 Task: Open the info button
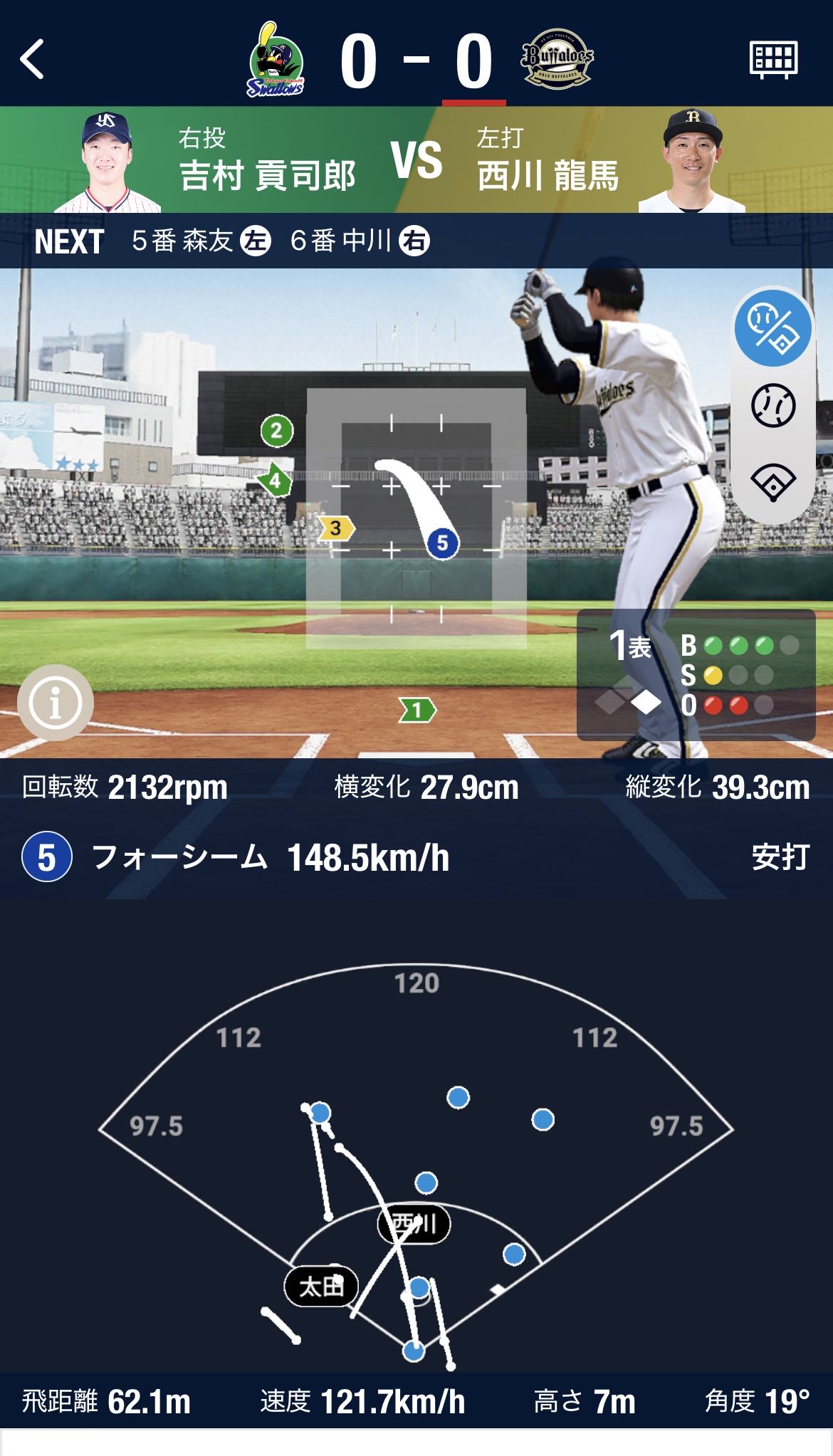click(56, 703)
